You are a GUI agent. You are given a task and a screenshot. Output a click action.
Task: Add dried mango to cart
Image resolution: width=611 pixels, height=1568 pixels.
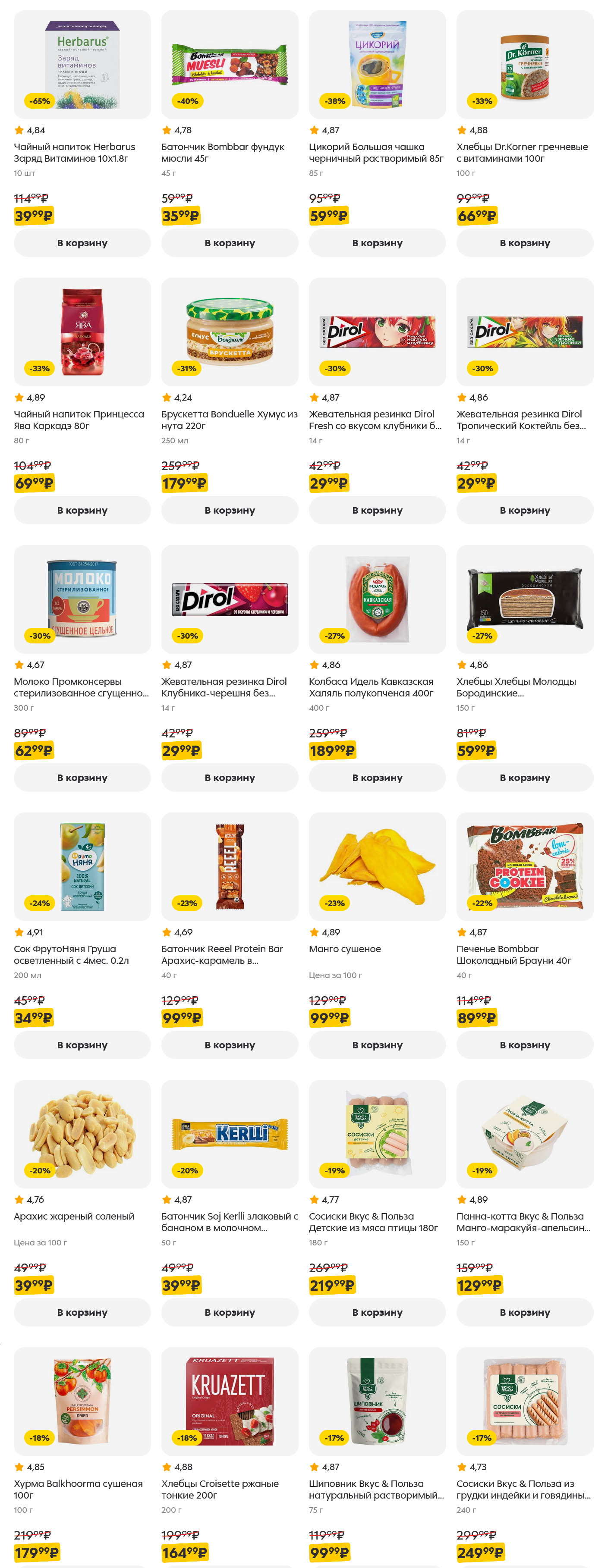376,1044
